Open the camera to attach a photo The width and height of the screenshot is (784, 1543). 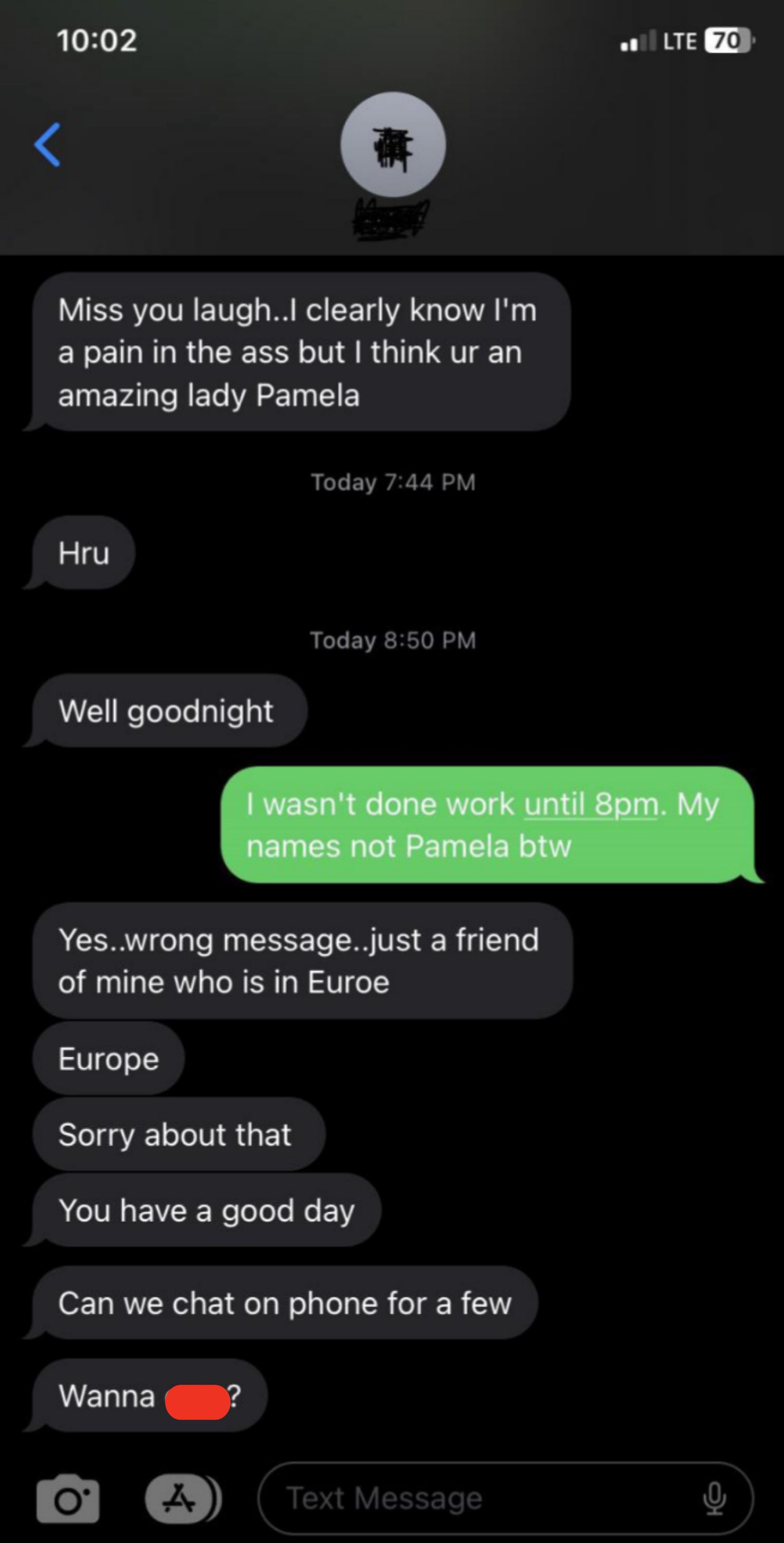68,1498
